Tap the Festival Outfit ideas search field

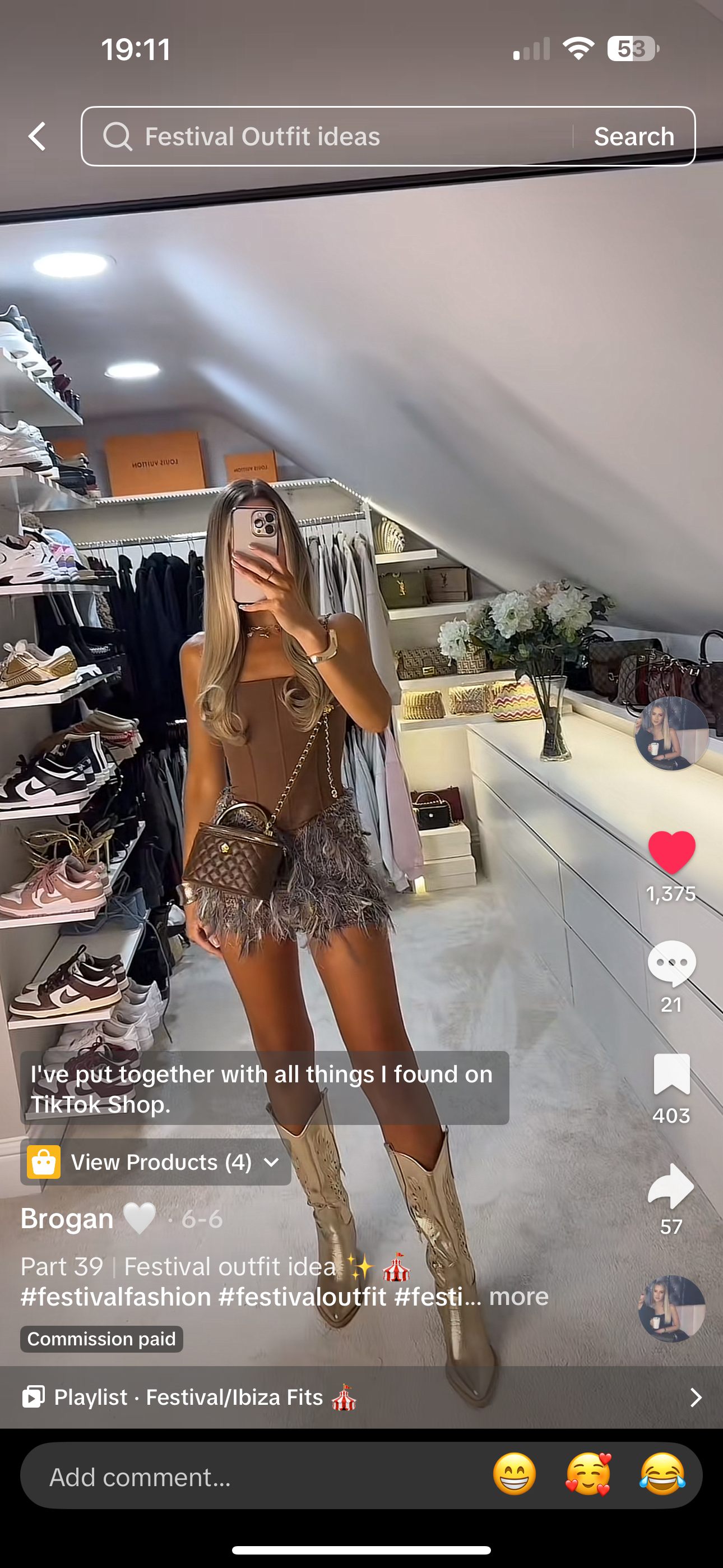328,136
